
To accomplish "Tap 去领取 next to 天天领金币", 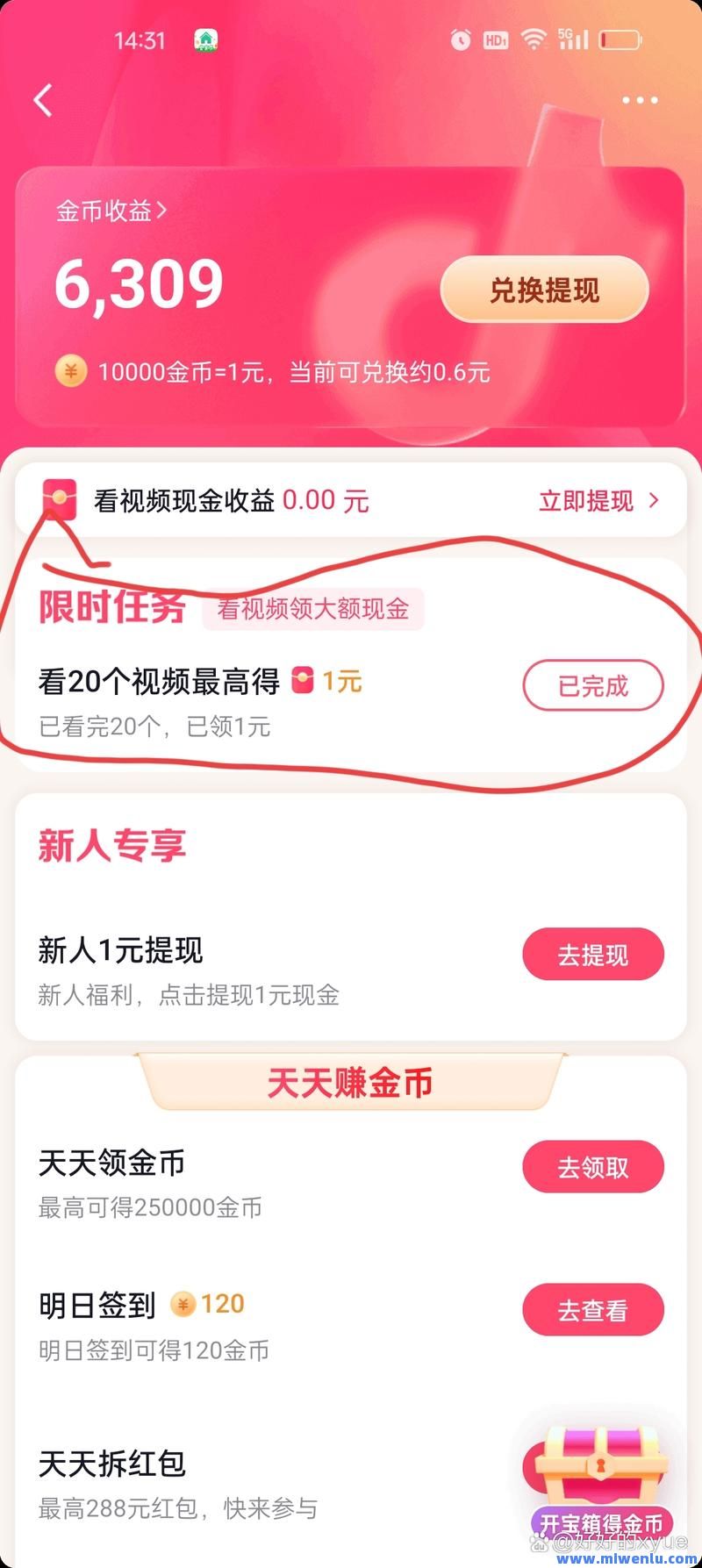I will [x=593, y=1167].
